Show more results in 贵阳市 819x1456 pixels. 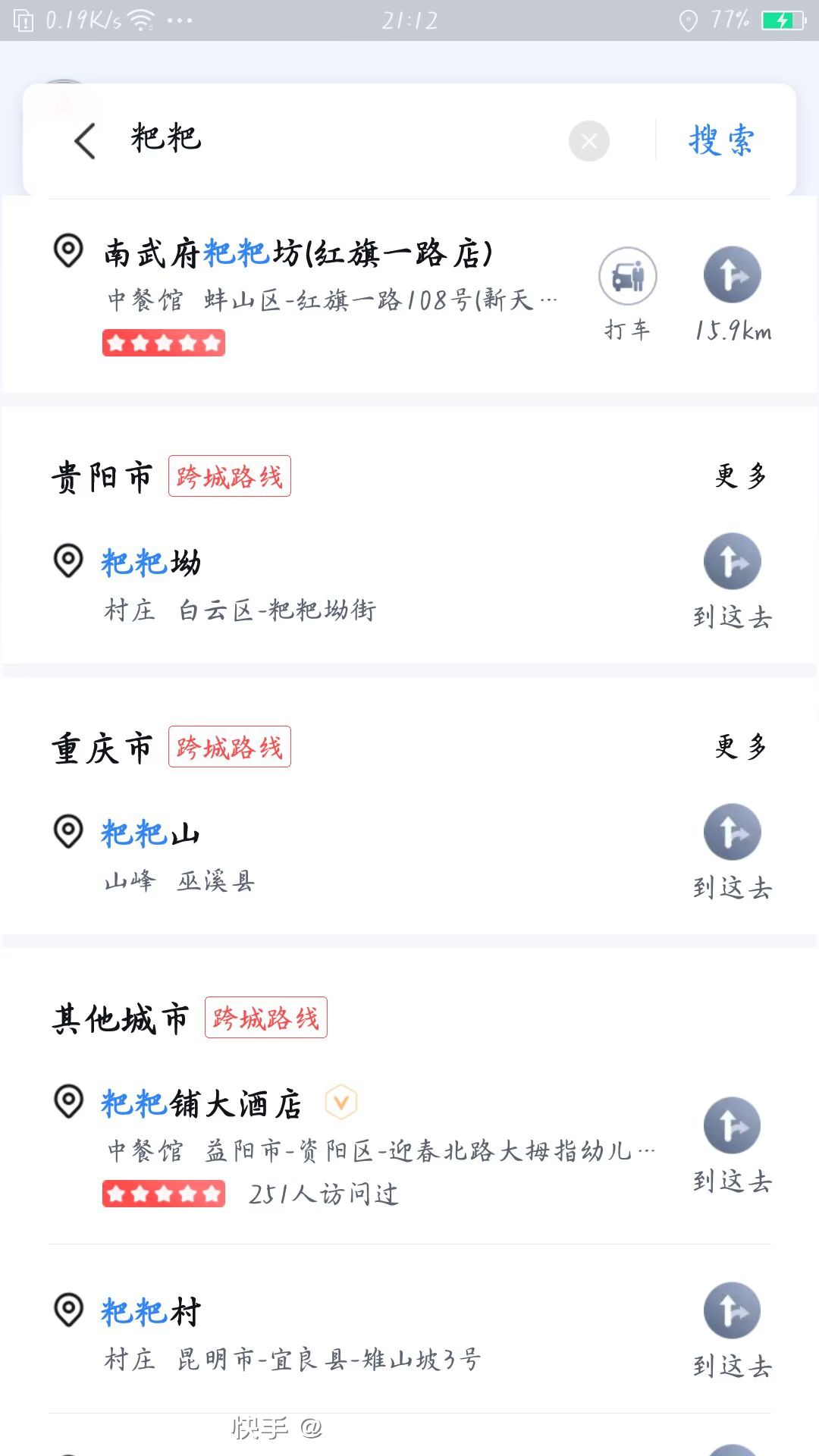click(x=740, y=476)
